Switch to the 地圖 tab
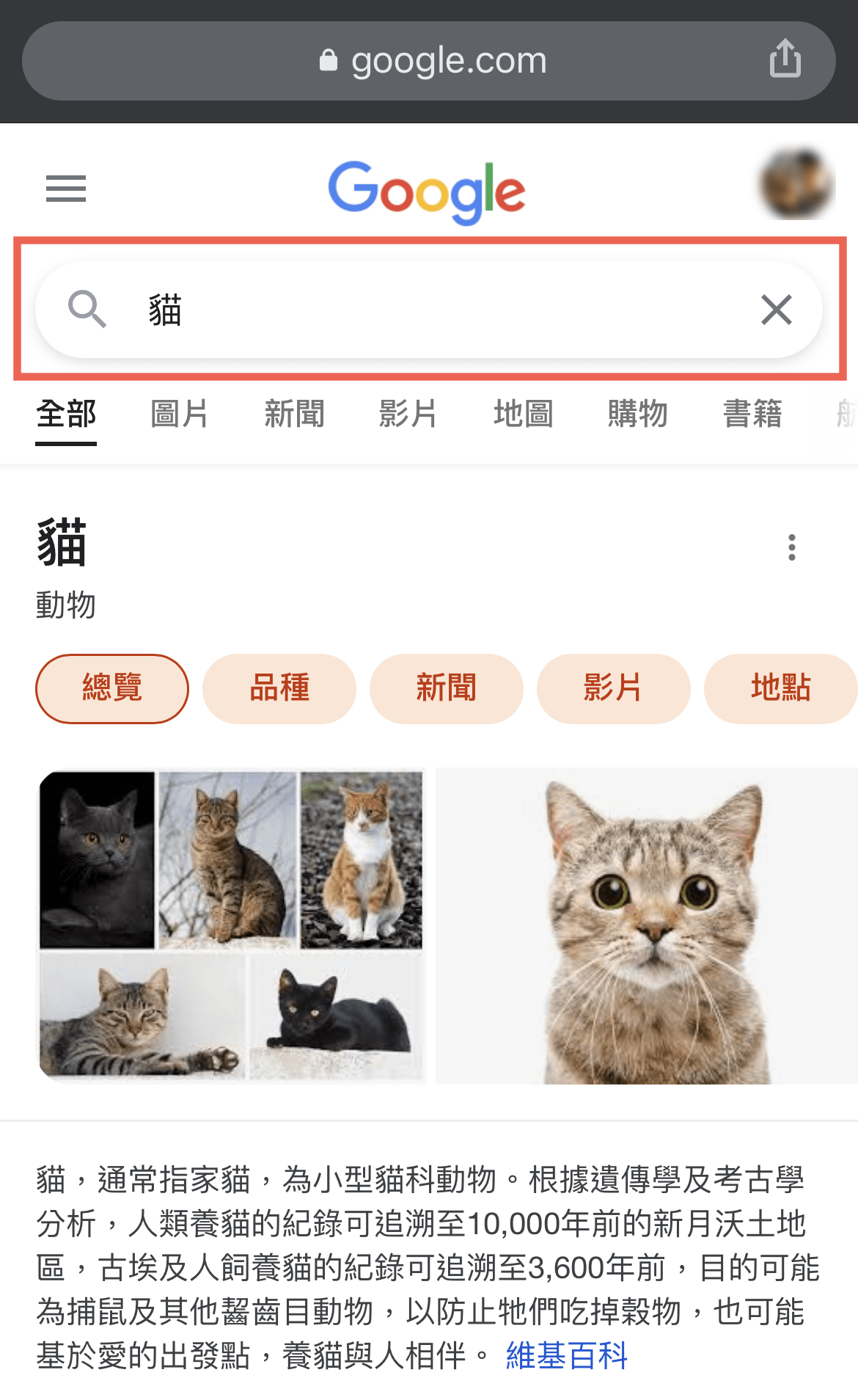The height and width of the screenshot is (1400, 858). point(523,414)
